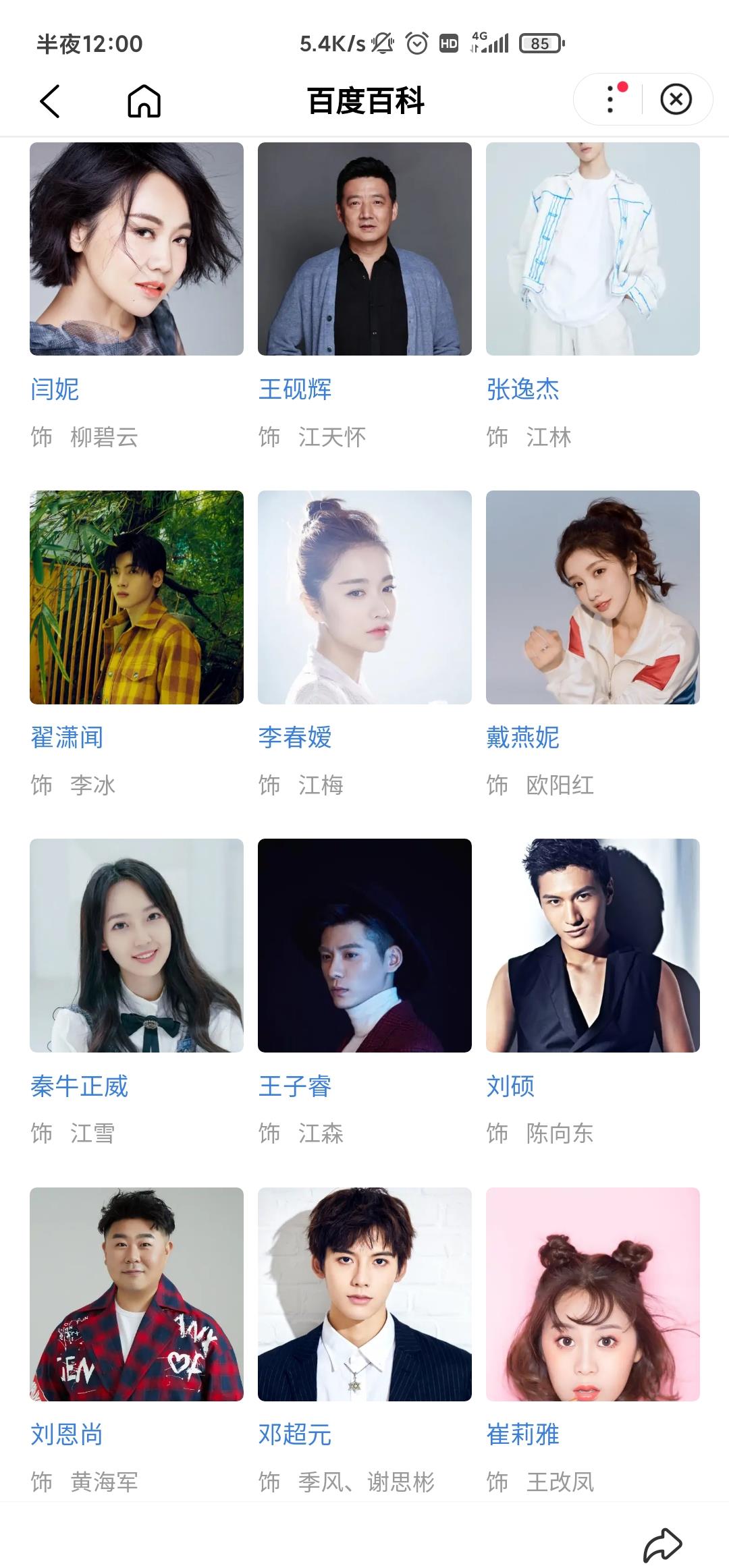Open 闫妮's profile link
Screen dimensions: 729x1568
55,389
